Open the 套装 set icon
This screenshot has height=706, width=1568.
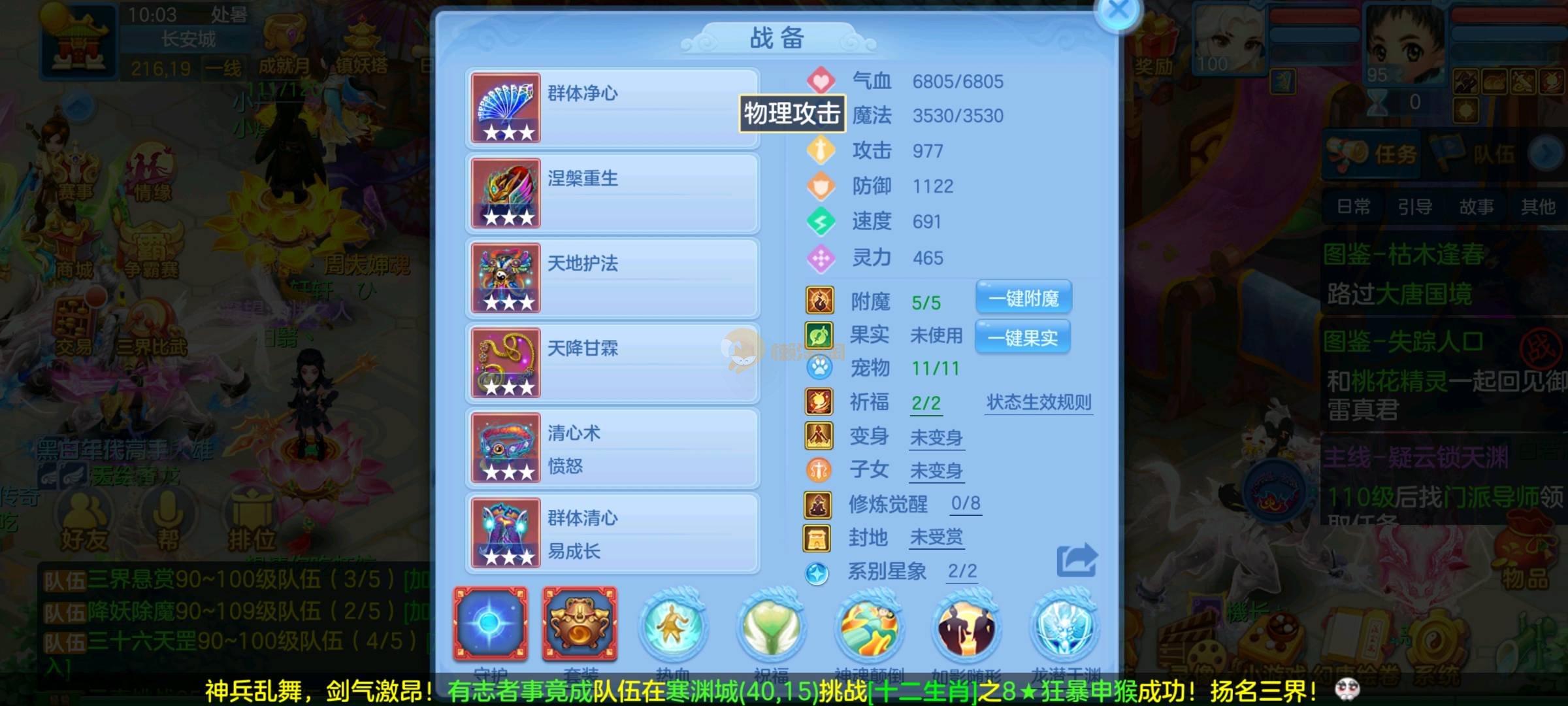580,624
